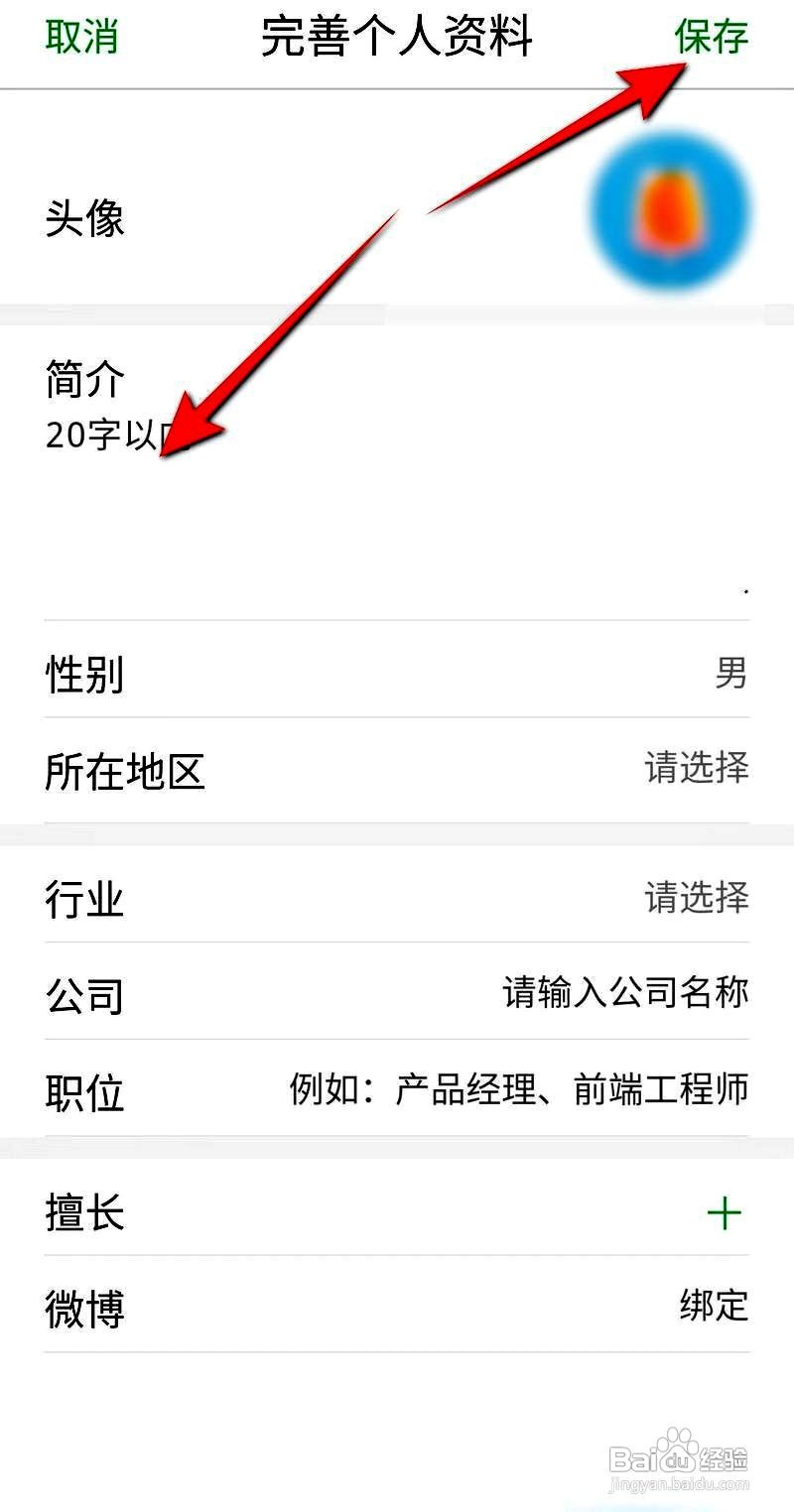Screen dimensions: 794x1512
Task: Tap 取消 to cancel editing
Action: click(x=82, y=38)
